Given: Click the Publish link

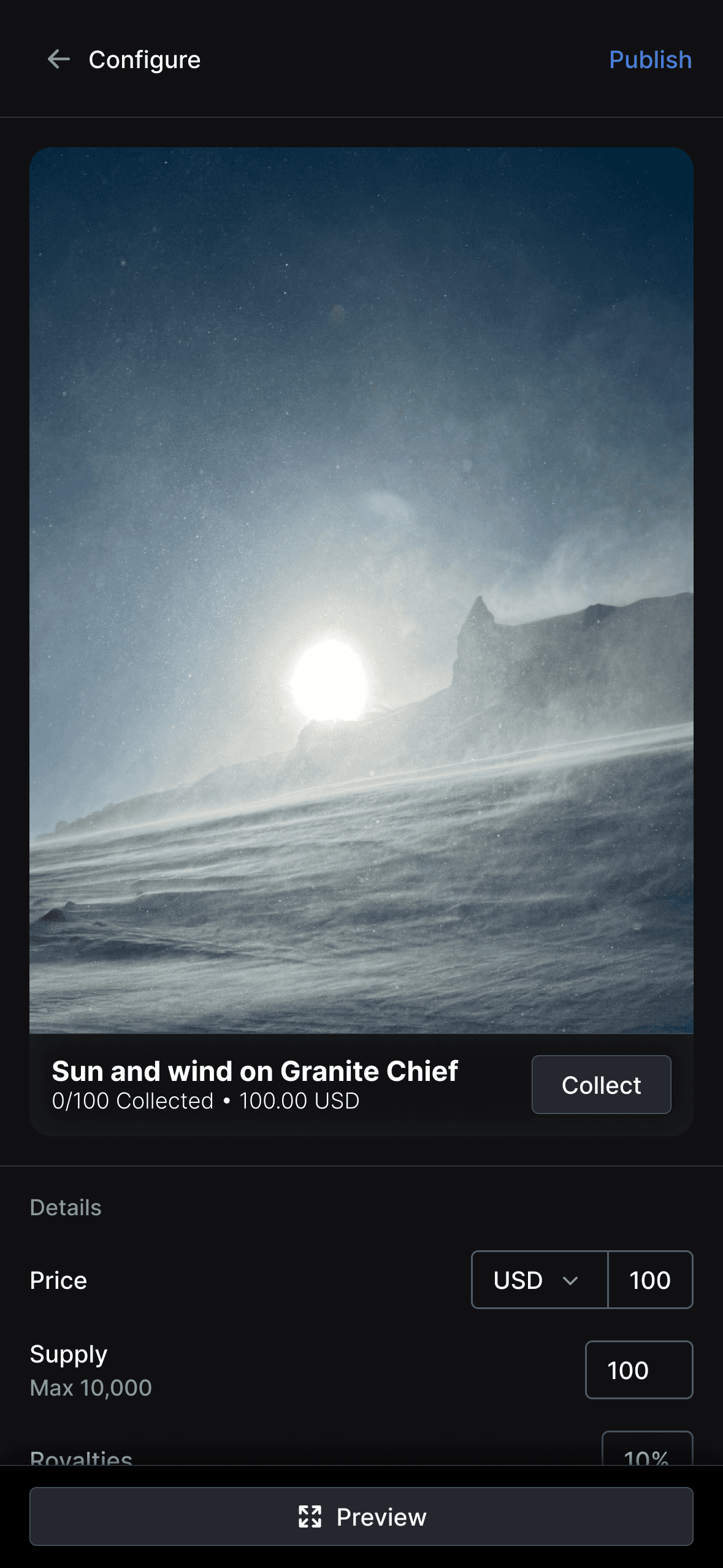Looking at the screenshot, I should [x=650, y=60].
